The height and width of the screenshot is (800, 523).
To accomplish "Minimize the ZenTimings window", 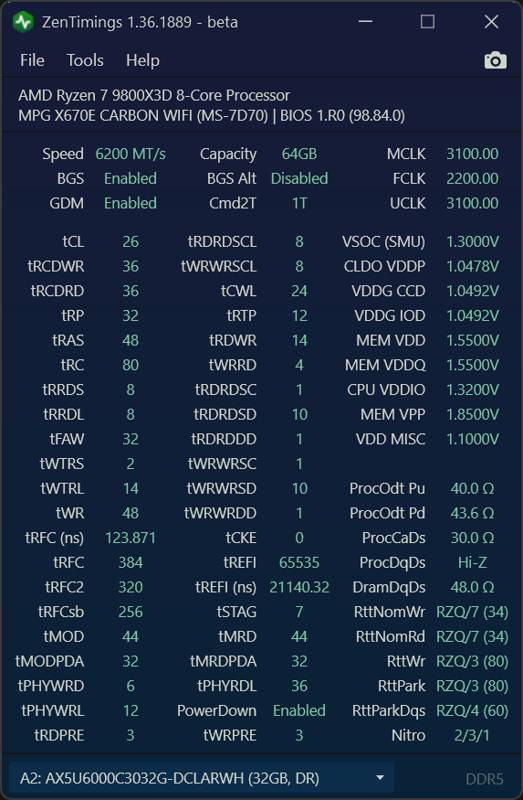I will point(365,22).
